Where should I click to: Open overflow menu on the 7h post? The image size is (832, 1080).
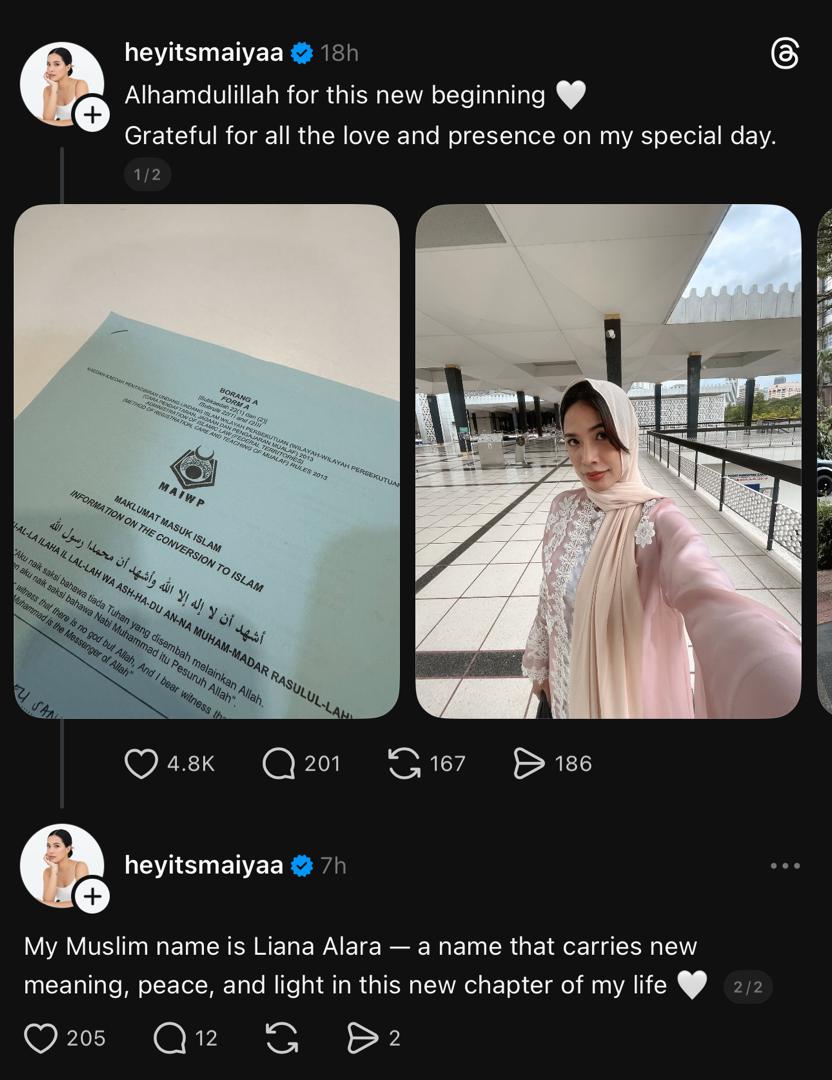point(785,866)
